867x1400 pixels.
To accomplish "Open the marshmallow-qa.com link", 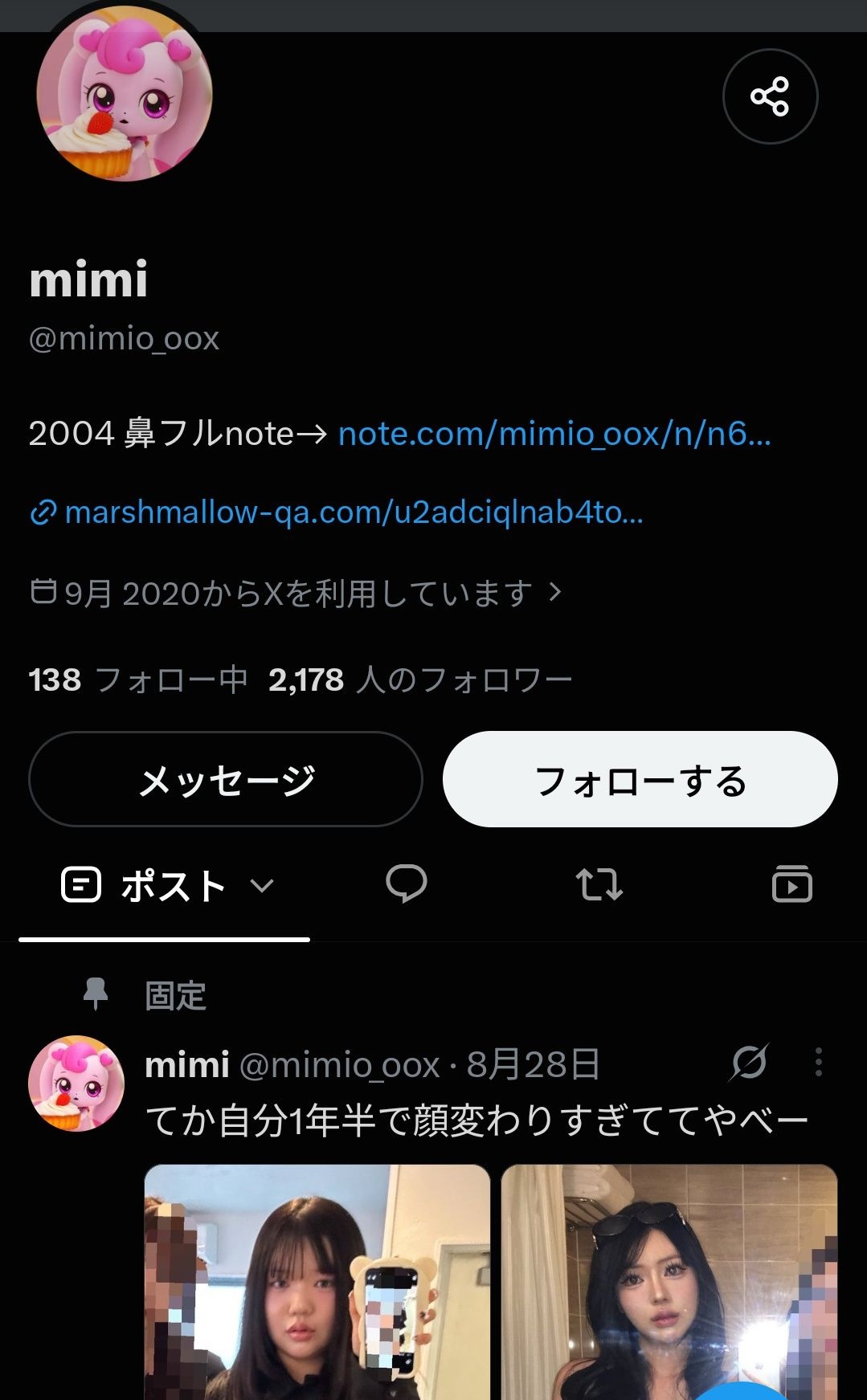I will pyautogui.click(x=337, y=512).
